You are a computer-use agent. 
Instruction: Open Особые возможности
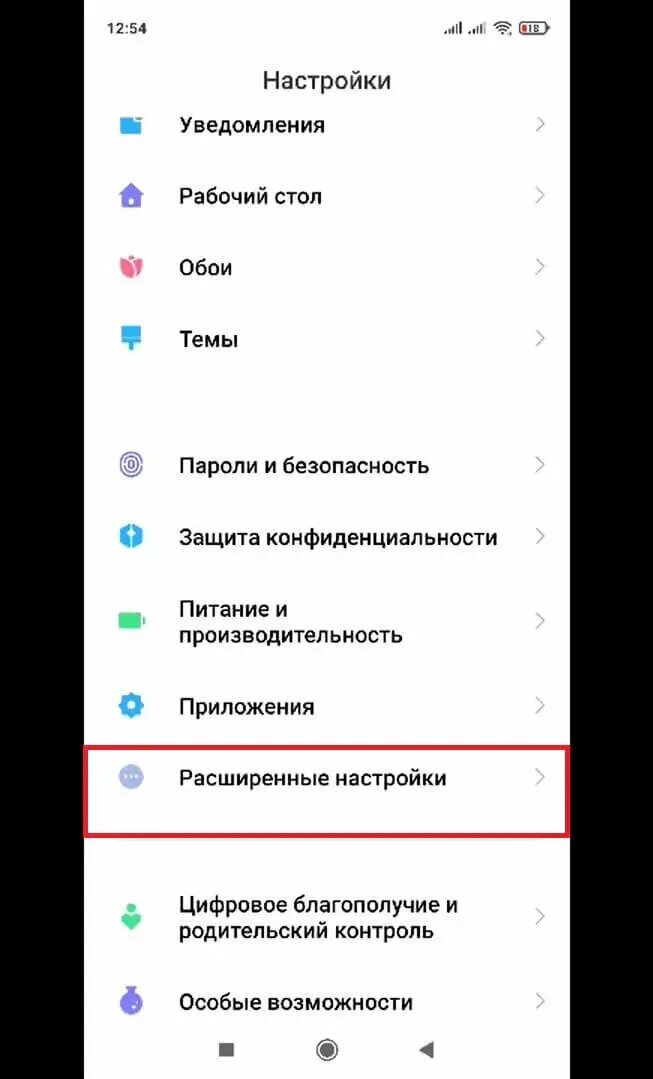[x=327, y=1001]
